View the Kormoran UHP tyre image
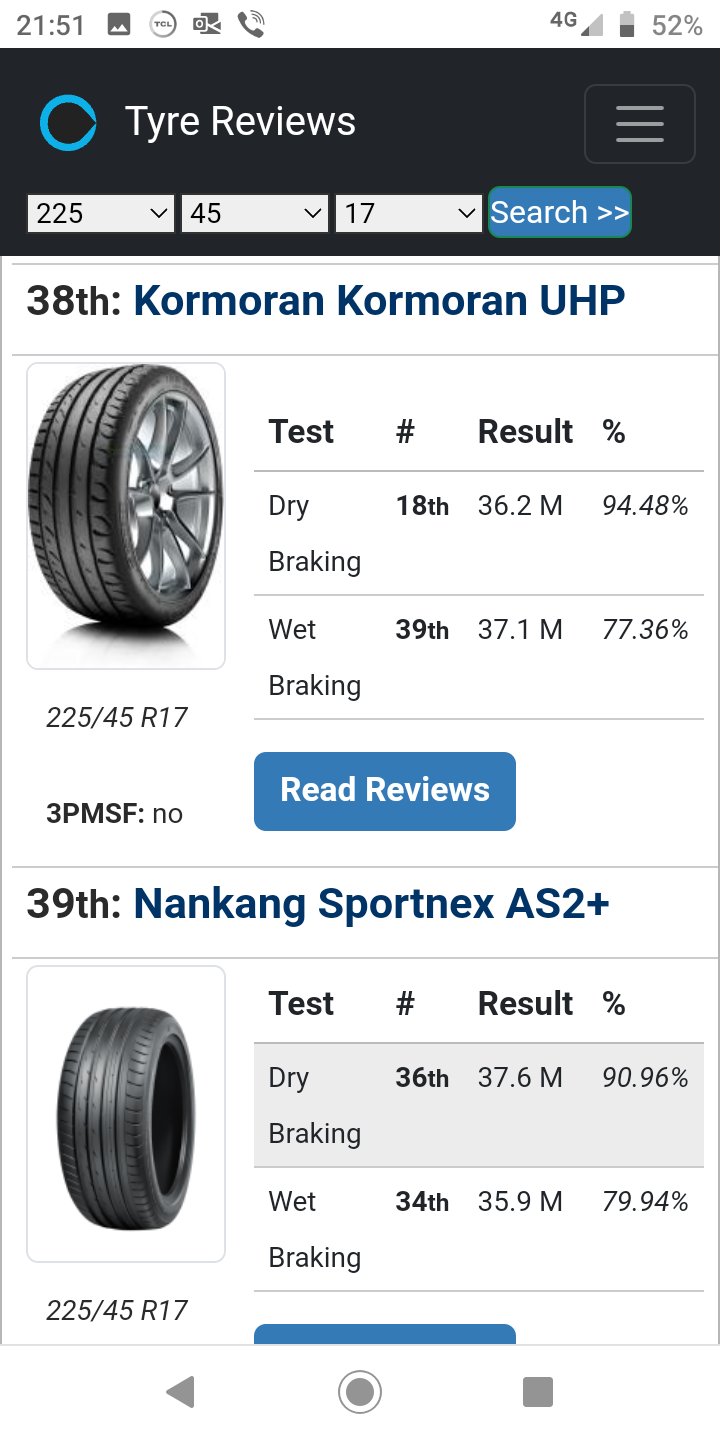Screen dimensions: 720x1440 [x=126, y=516]
